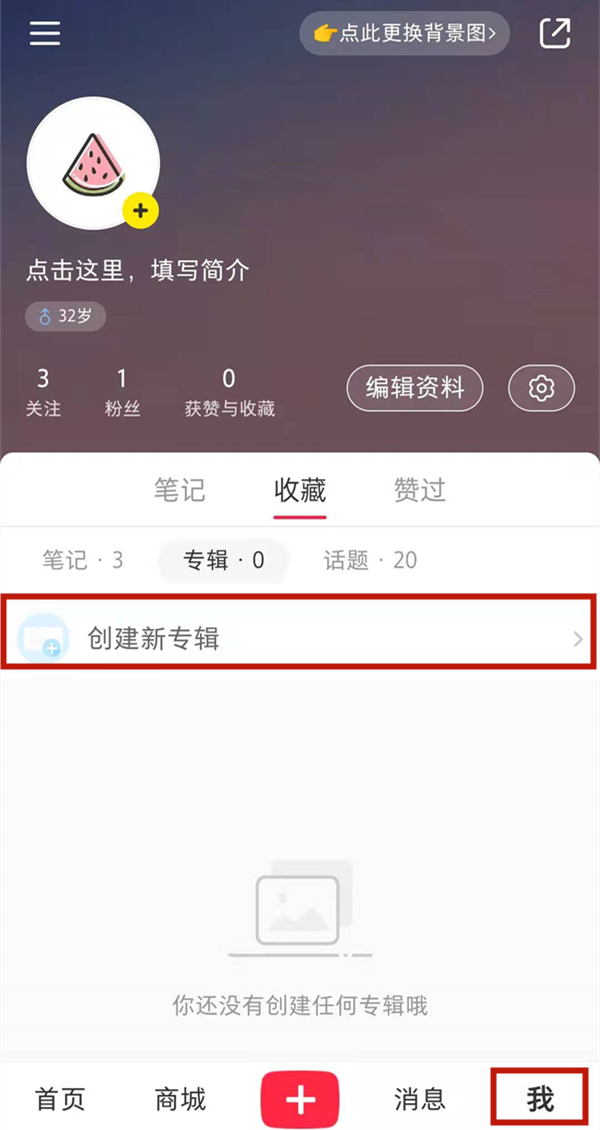Select the 专辑 · 0 albums filter
Viewport: 600px width, 1130px height.
click(224, 560)
